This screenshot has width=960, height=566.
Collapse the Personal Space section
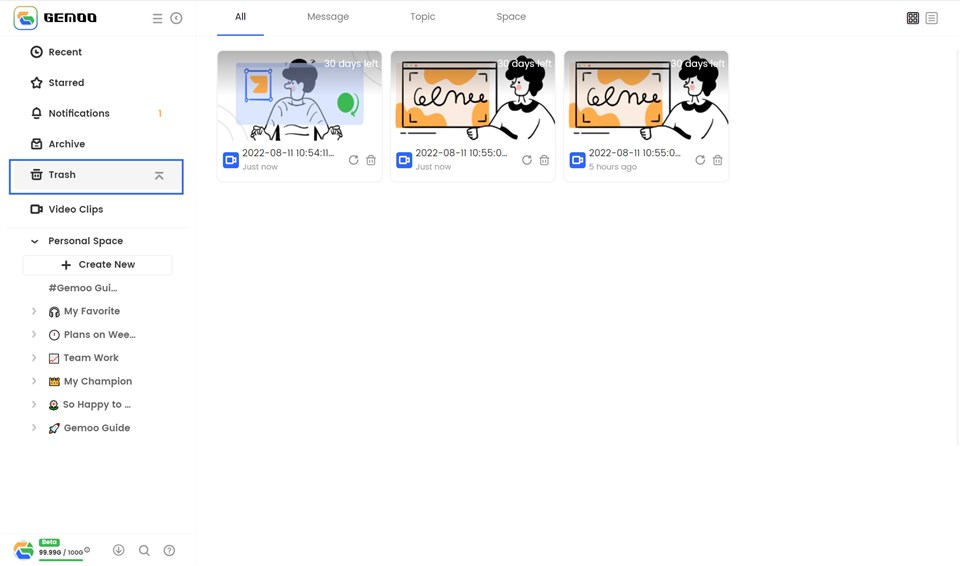pos(34,241)
